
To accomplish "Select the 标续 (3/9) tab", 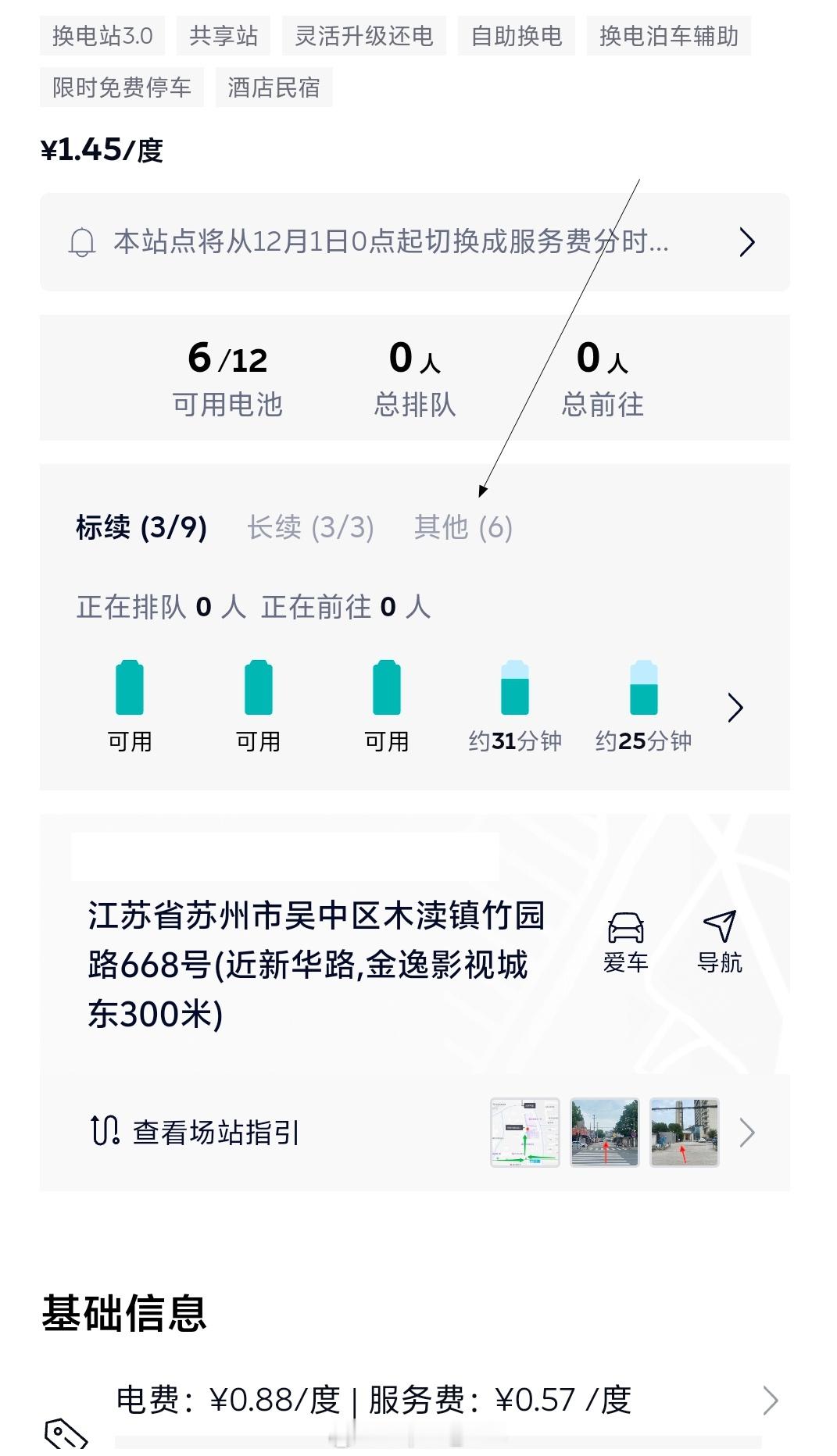I will coord(141,527).
